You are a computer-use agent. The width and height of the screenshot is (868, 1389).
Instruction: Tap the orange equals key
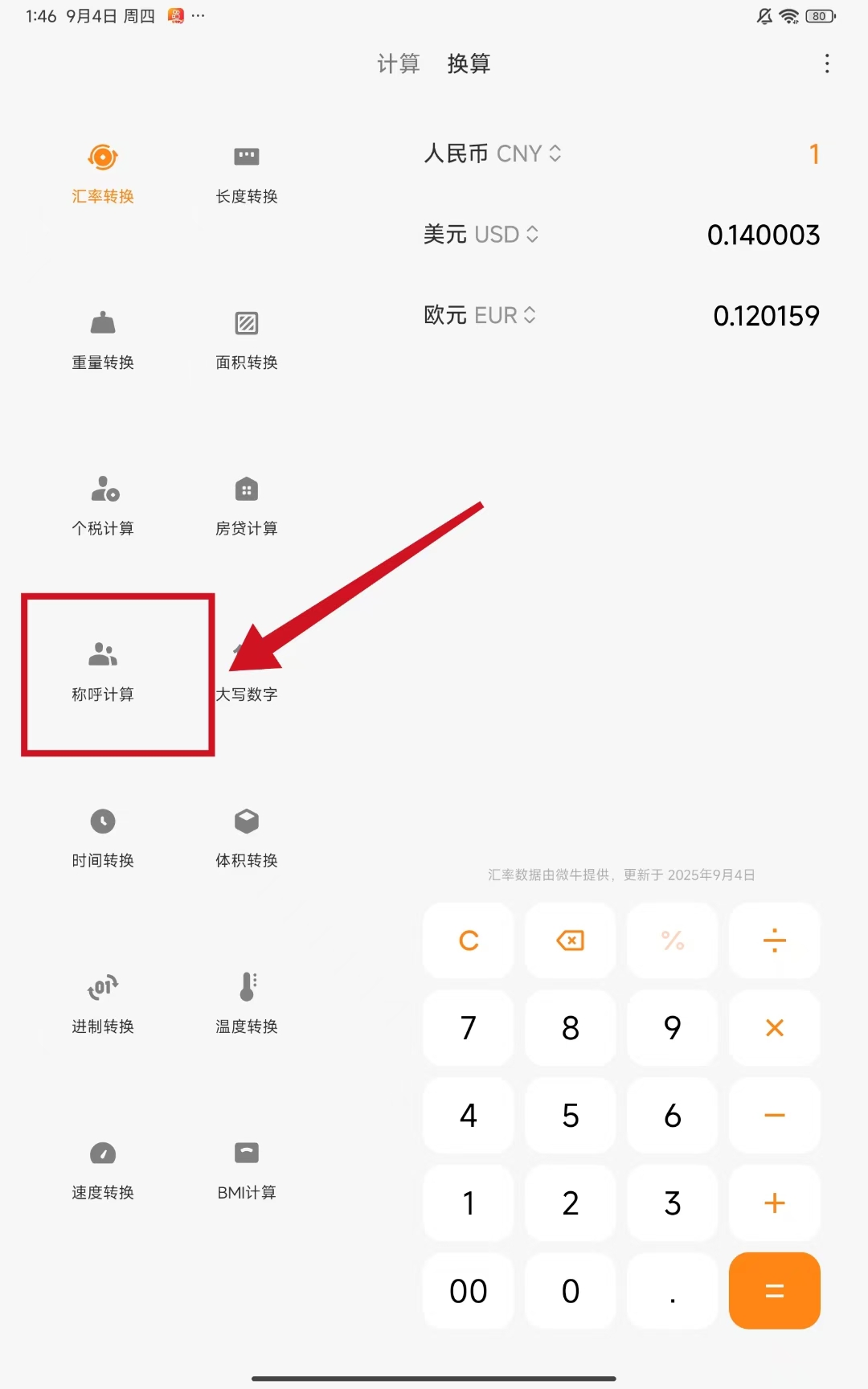(774, 1291)
